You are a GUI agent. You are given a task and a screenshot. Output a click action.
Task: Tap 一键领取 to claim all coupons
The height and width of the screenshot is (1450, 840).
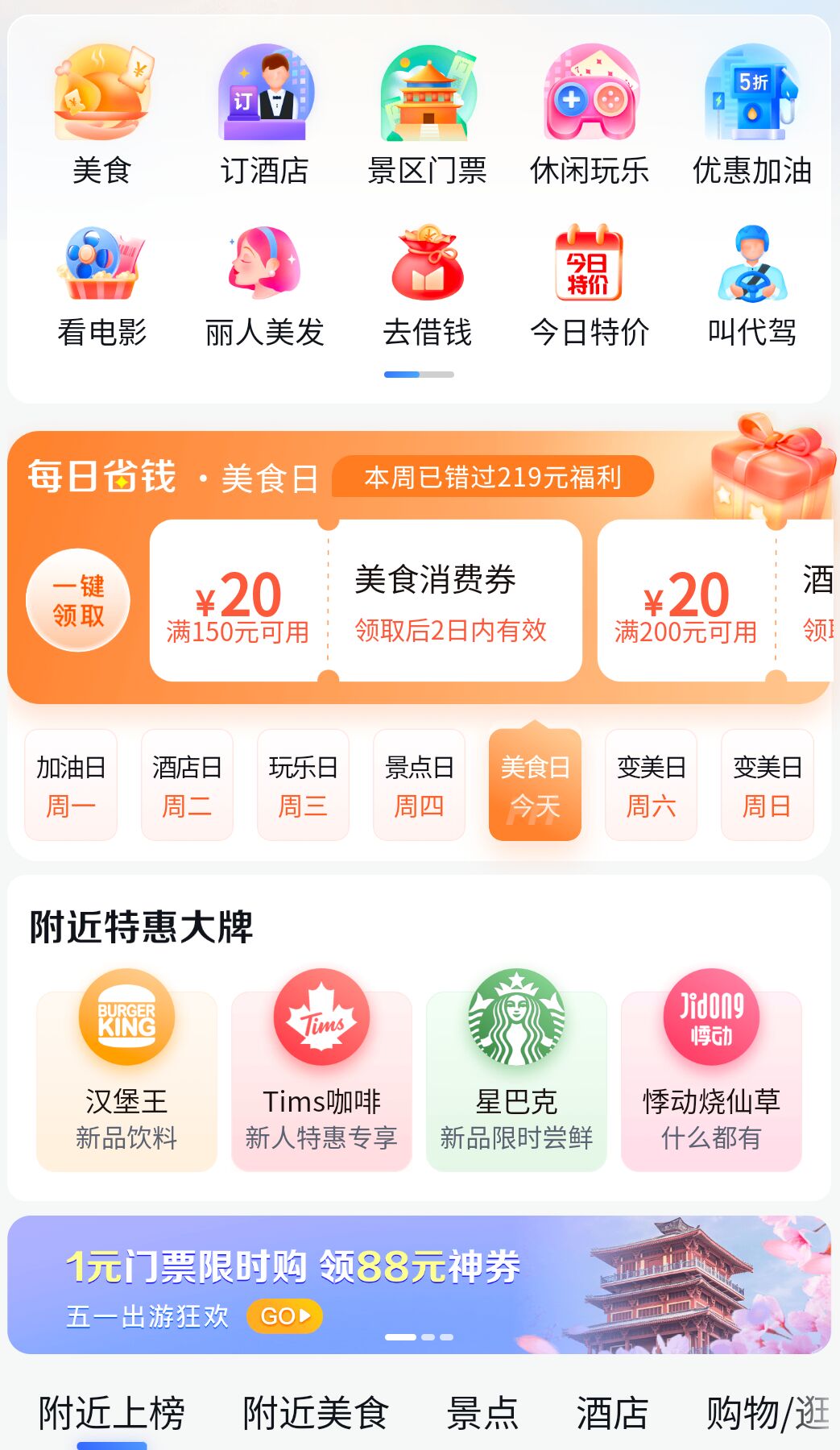[x=78, y=600]
